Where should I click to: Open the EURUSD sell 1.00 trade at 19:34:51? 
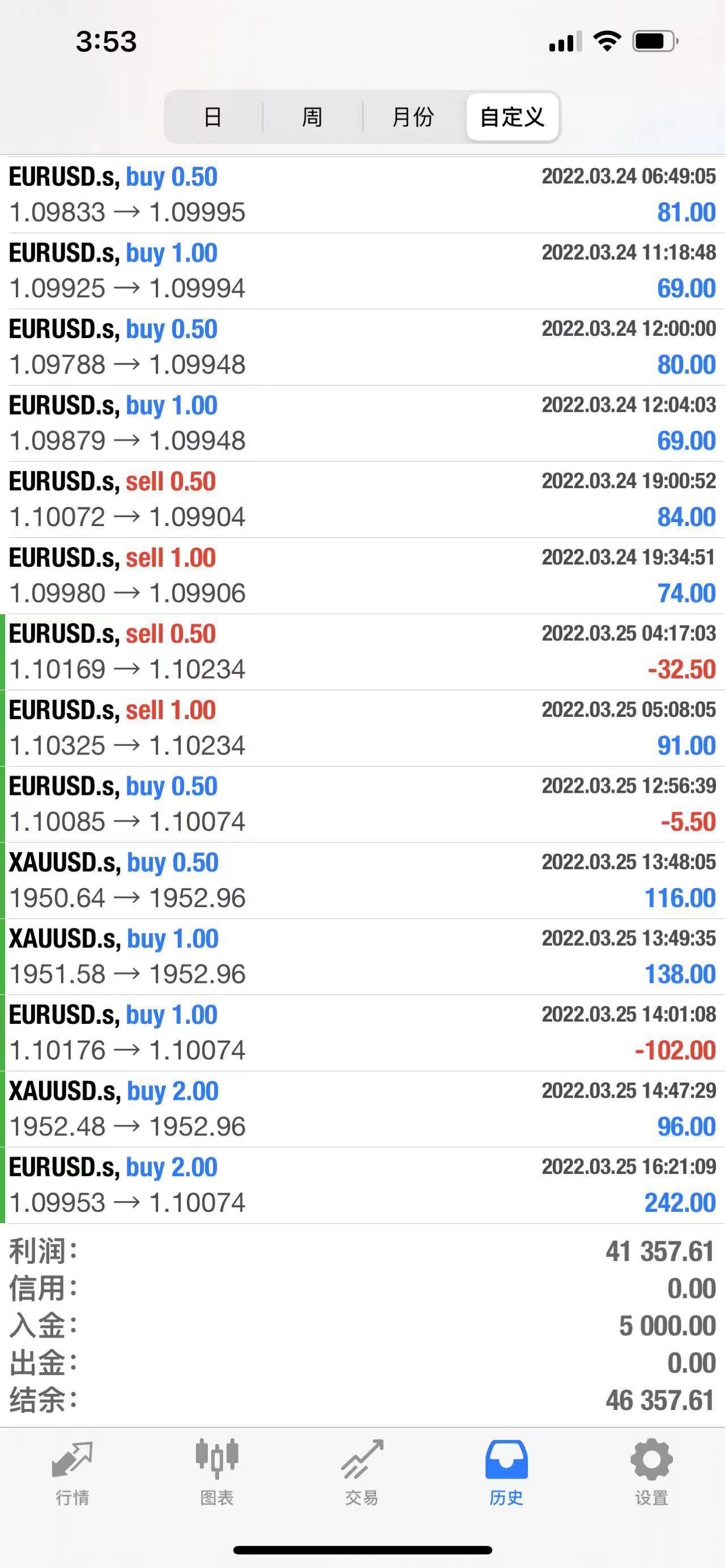pyautogui.click(x=362, y=575)
